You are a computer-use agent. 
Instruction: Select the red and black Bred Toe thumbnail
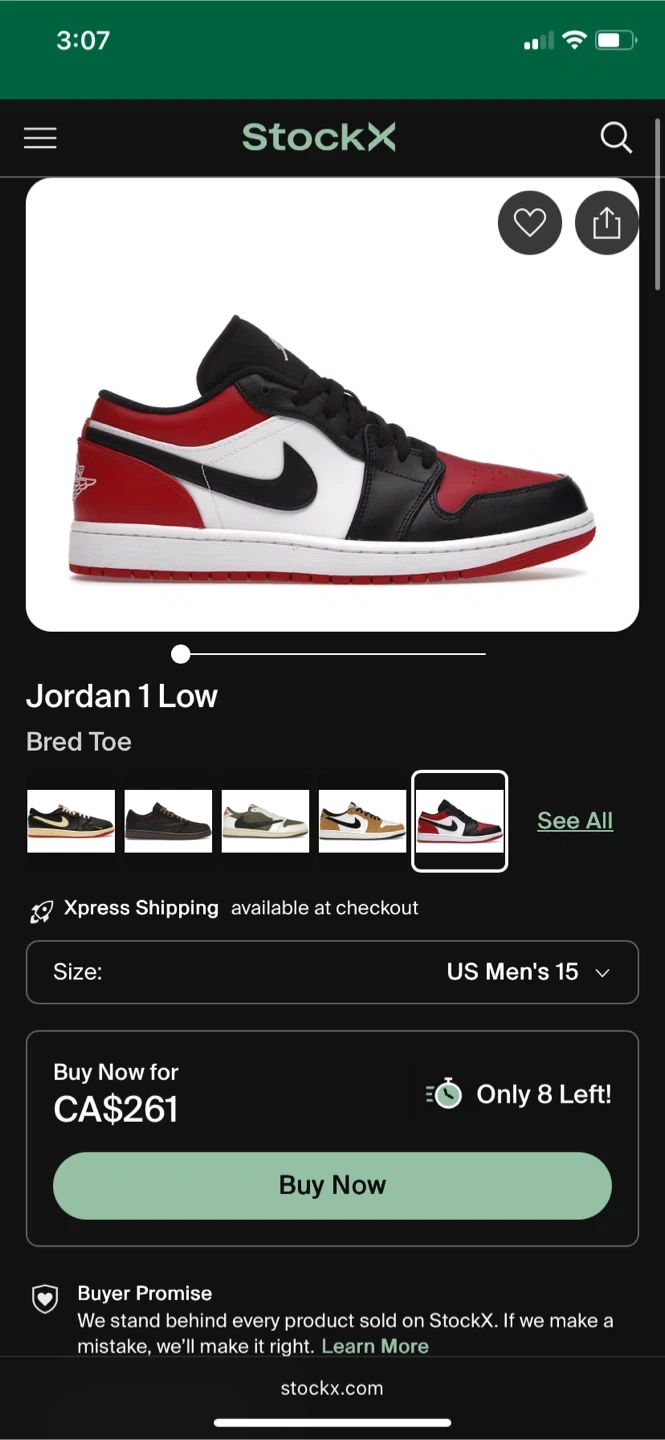(460, 821)
